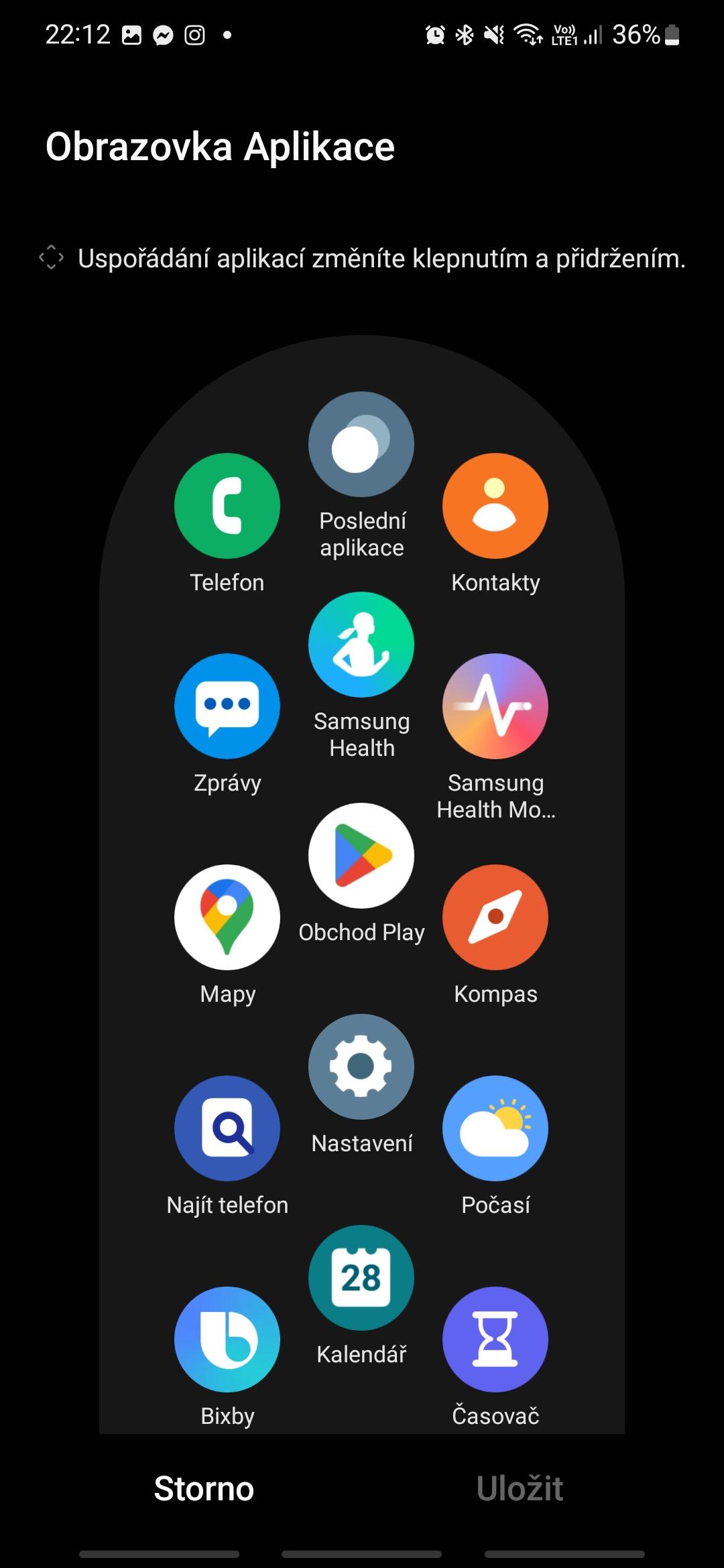Viewport: 724px width, 1568px height.
Task: Tap the Telefon app icon
Action: pyautogui.click(x=227, y=506)
